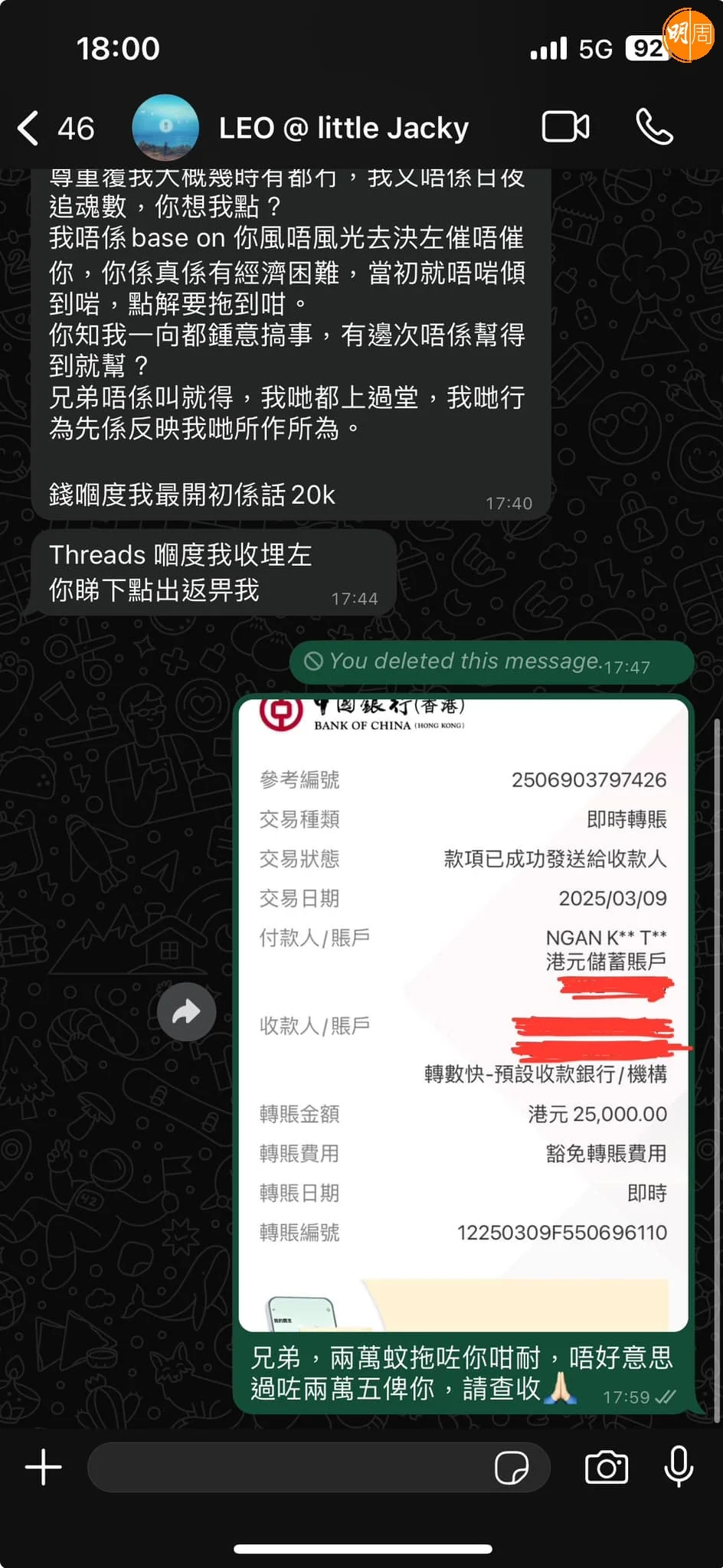Open the camera to take a photo
The height and width of the screenshot is (1568, 723).
pyautogui.click(x=606, y=1467)
